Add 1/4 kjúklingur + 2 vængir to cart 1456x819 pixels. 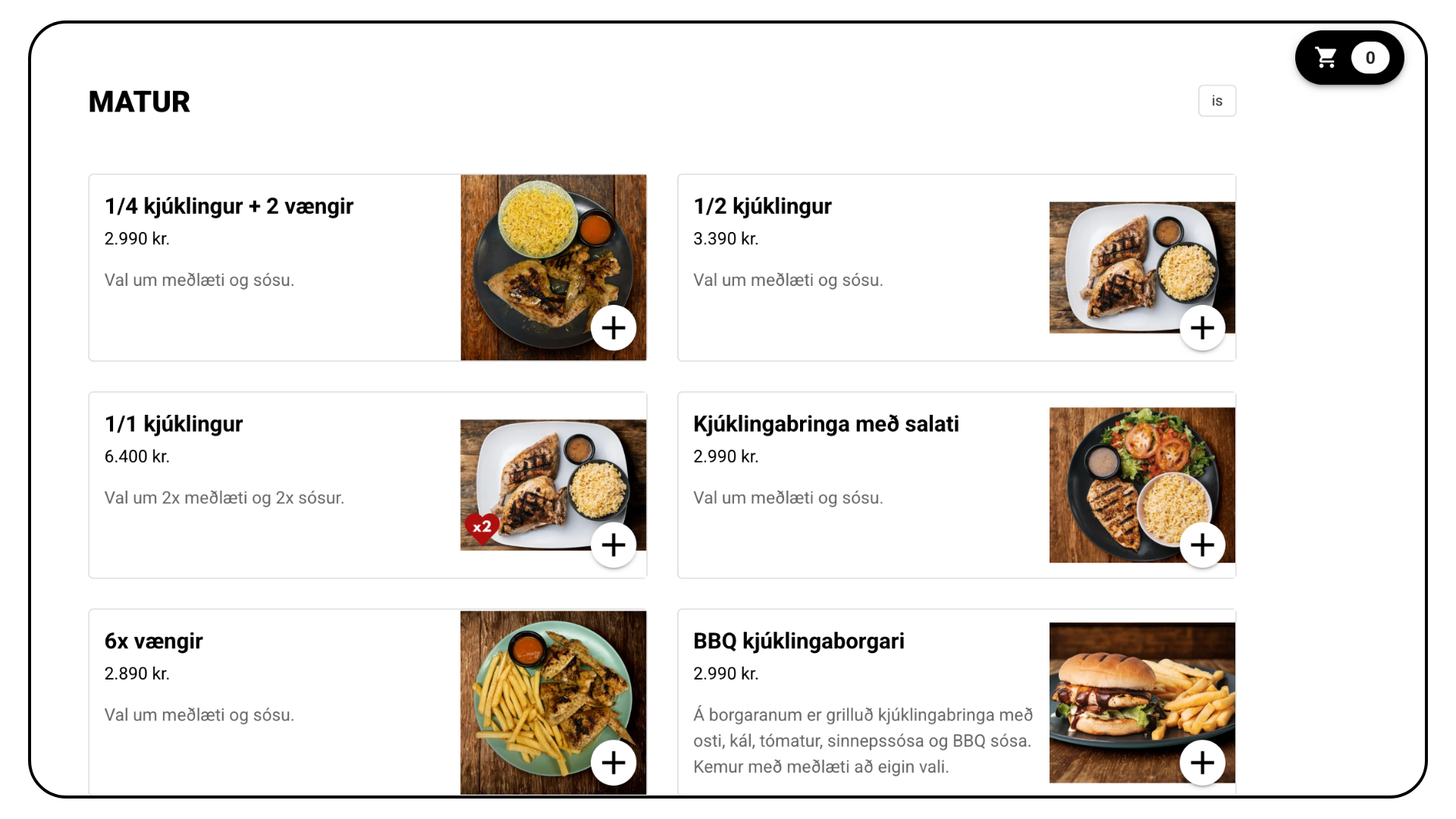point(613,328)
